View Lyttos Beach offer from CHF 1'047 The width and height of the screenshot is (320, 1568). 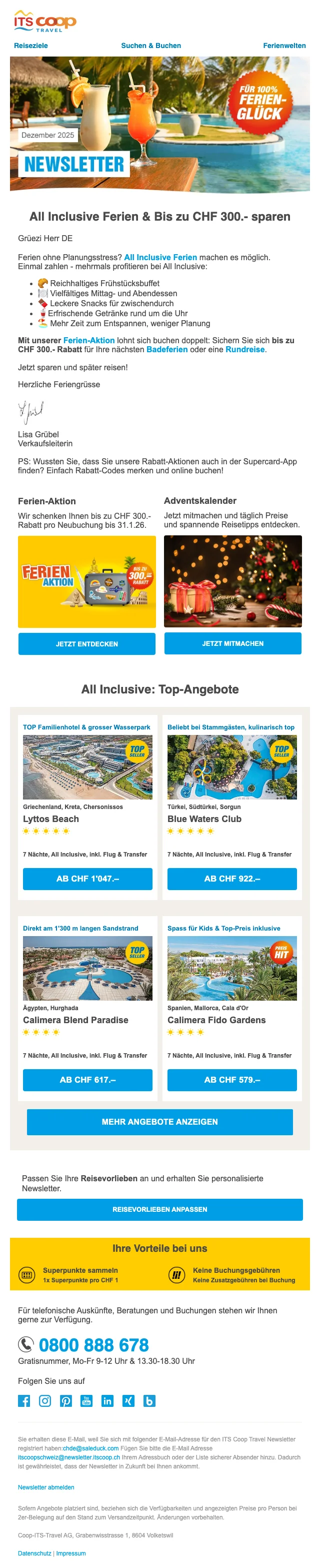[87, 879]
